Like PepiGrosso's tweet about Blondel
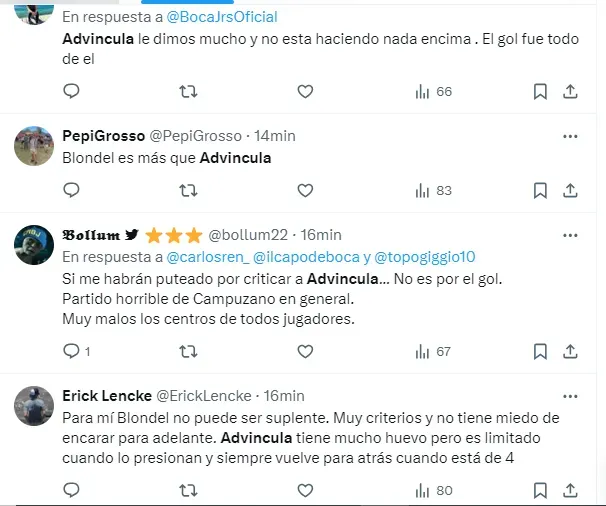The width and height of the screenshot is (606, 506). (x=306, y=190)
